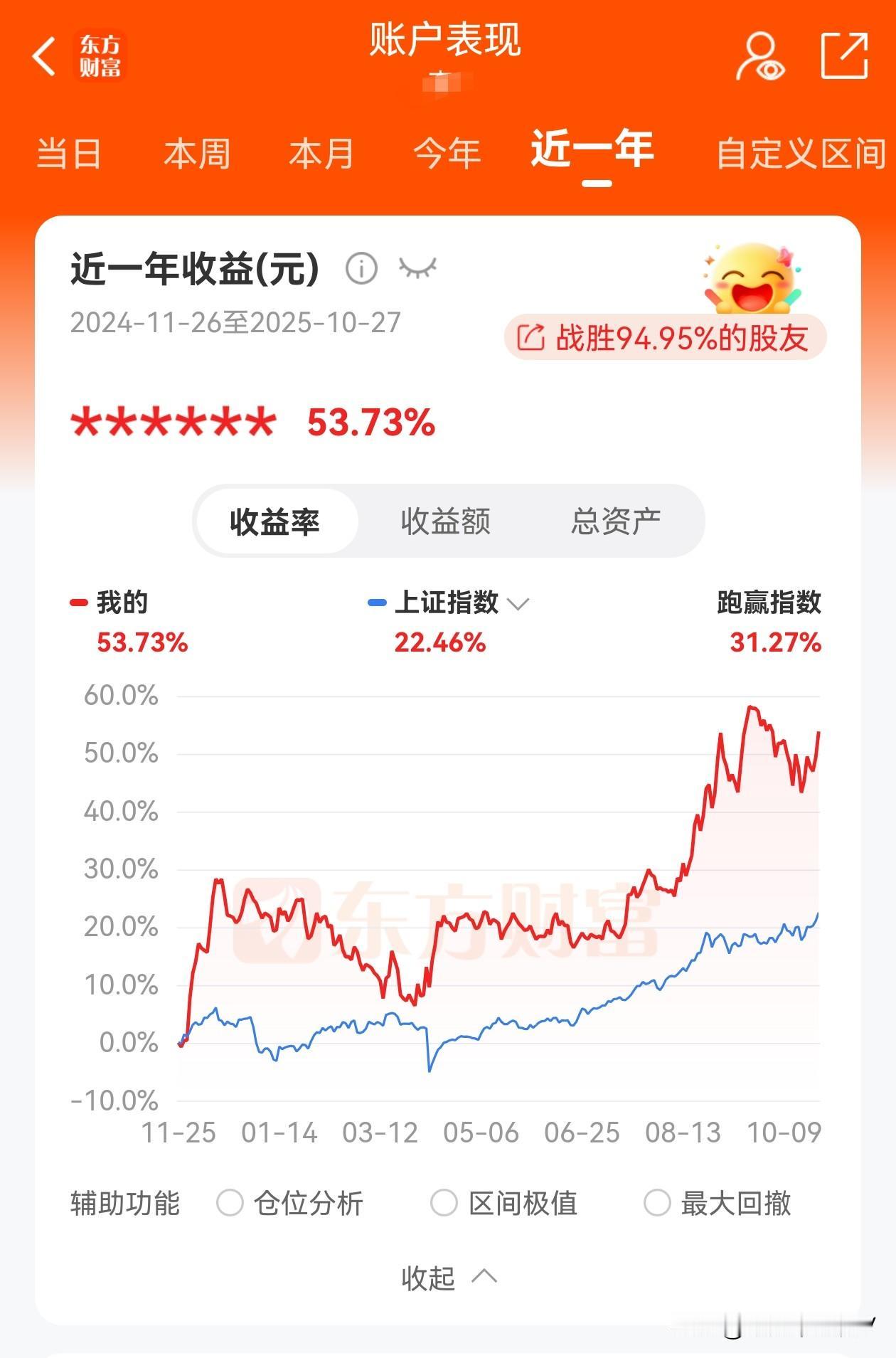Viewport: 896px width, 1358px height.
Task: Tap the info icon beside 近一年收益(元)
Action: [361, 269]
